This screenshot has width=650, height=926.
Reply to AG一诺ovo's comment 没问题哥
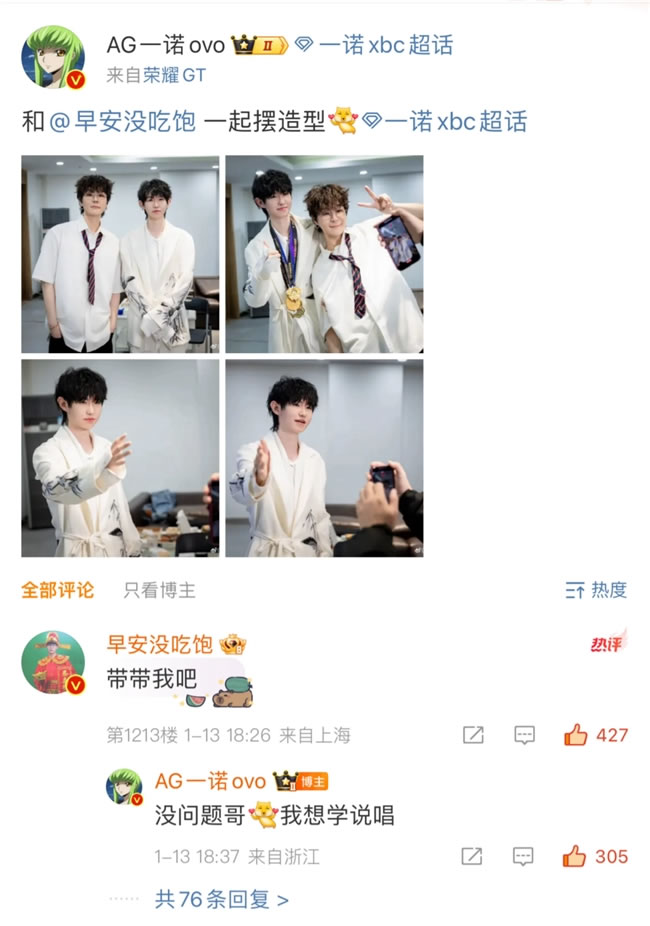pos(524,856)
